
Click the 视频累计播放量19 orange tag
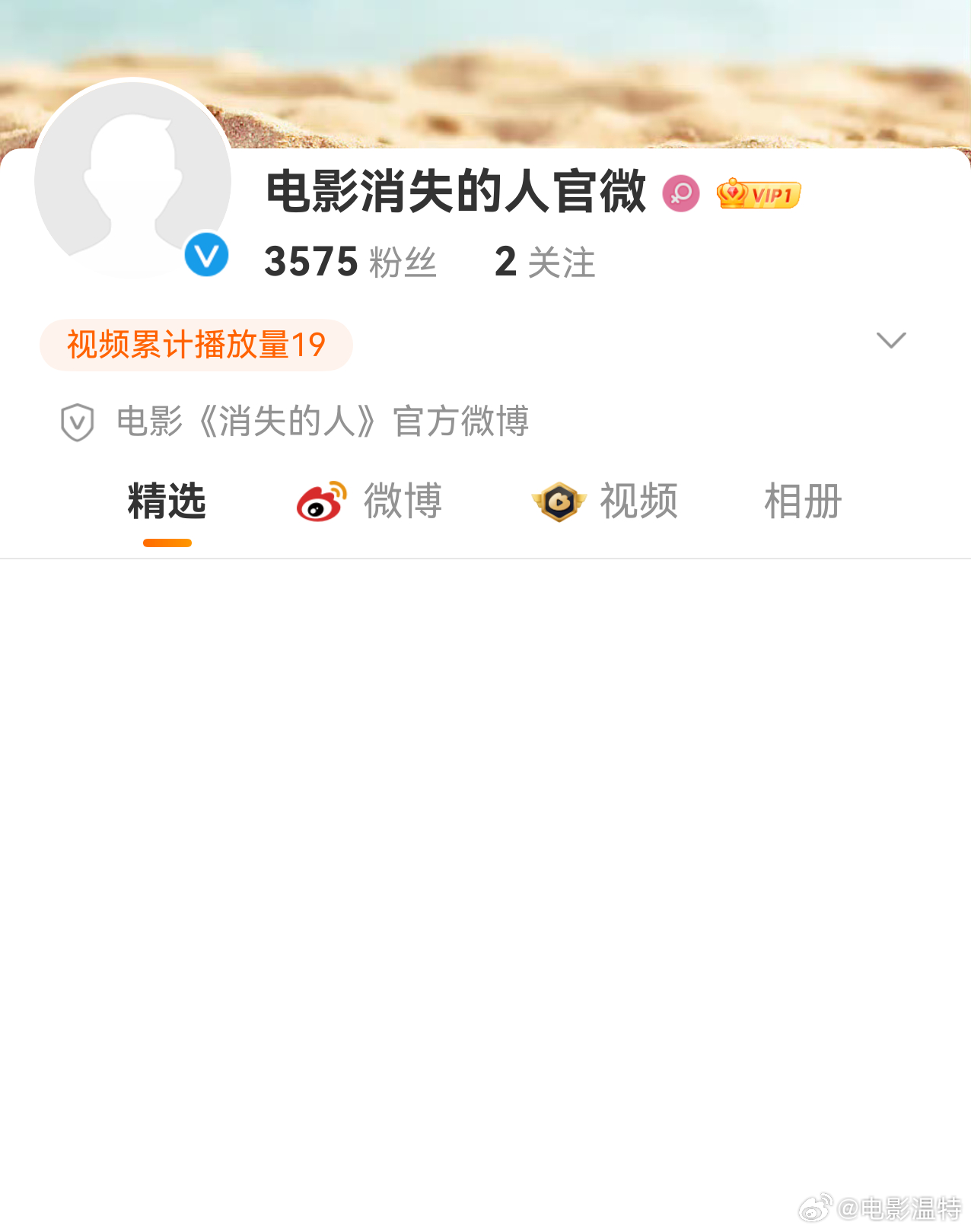point(195,344)
